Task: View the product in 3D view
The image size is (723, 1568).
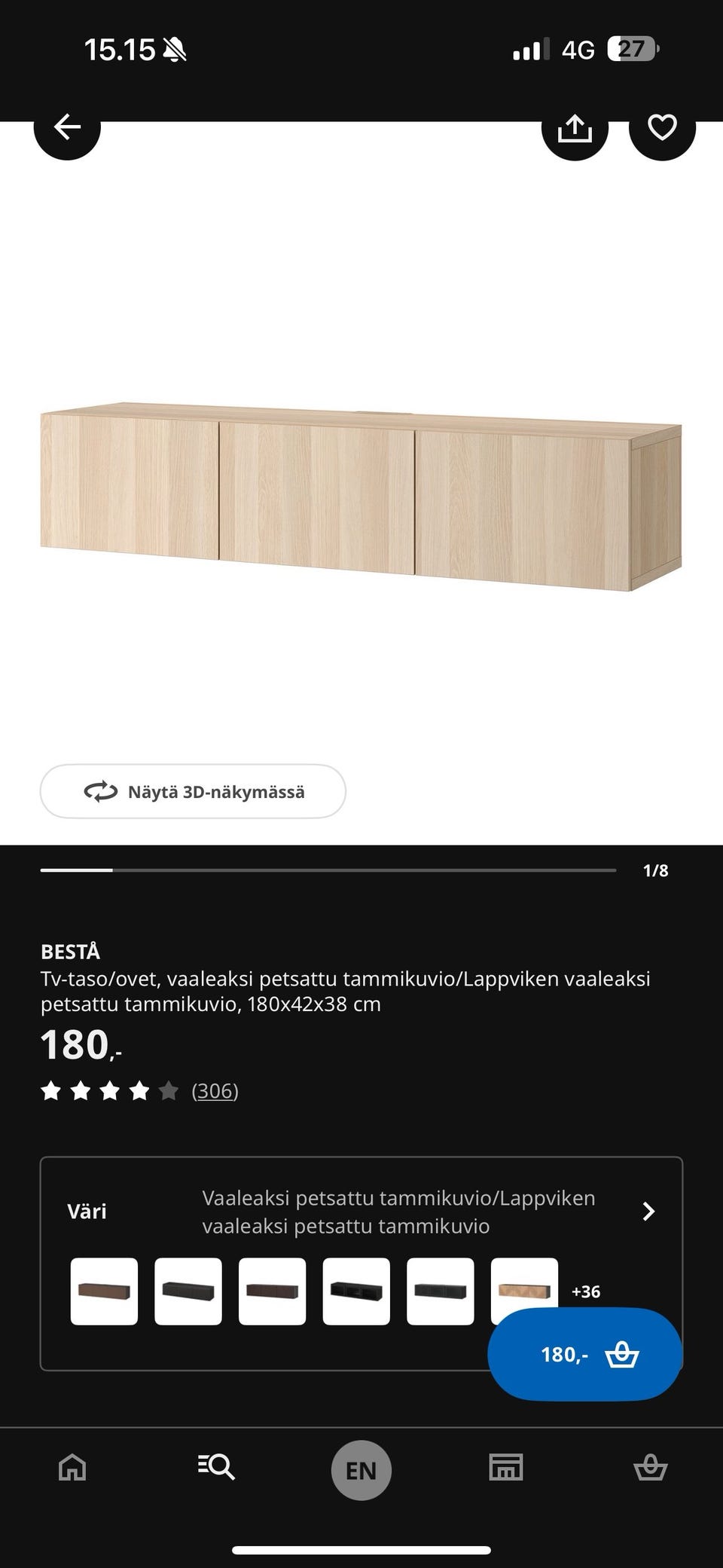Action: pos(193,791)
